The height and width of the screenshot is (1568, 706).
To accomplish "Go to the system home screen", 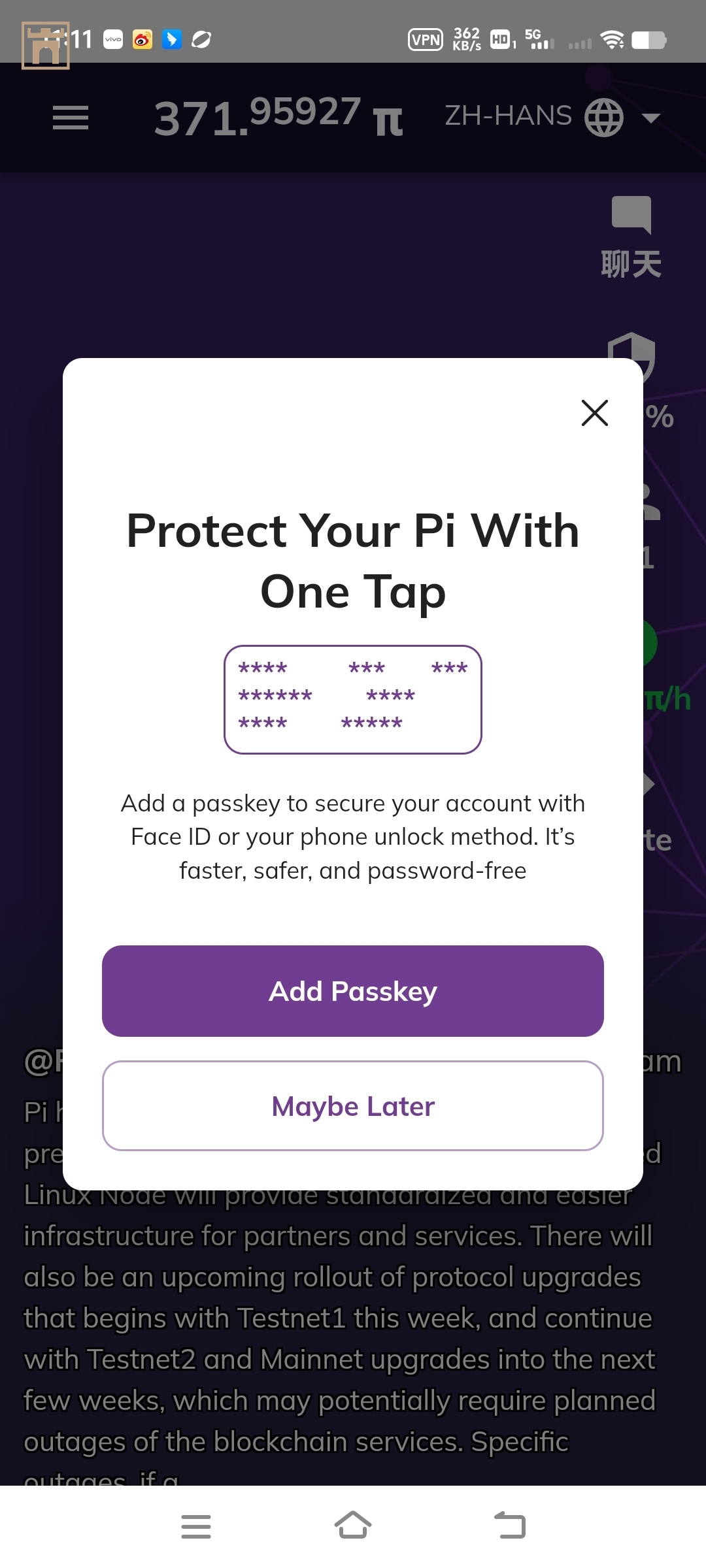I will point(353,1526).
